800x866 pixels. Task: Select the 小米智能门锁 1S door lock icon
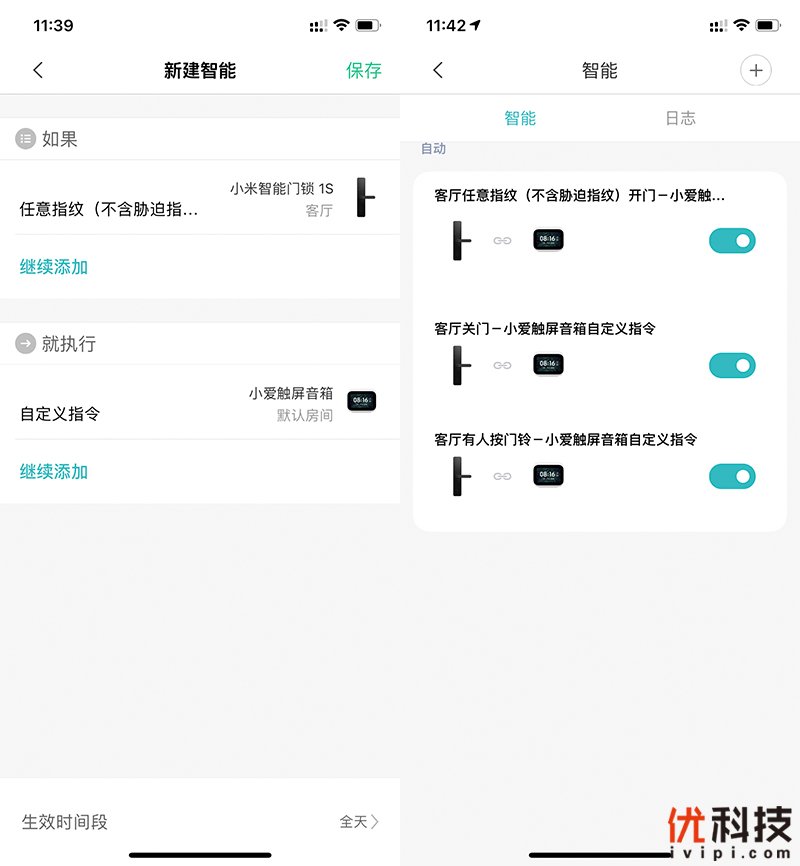click(x=364, y=198)
